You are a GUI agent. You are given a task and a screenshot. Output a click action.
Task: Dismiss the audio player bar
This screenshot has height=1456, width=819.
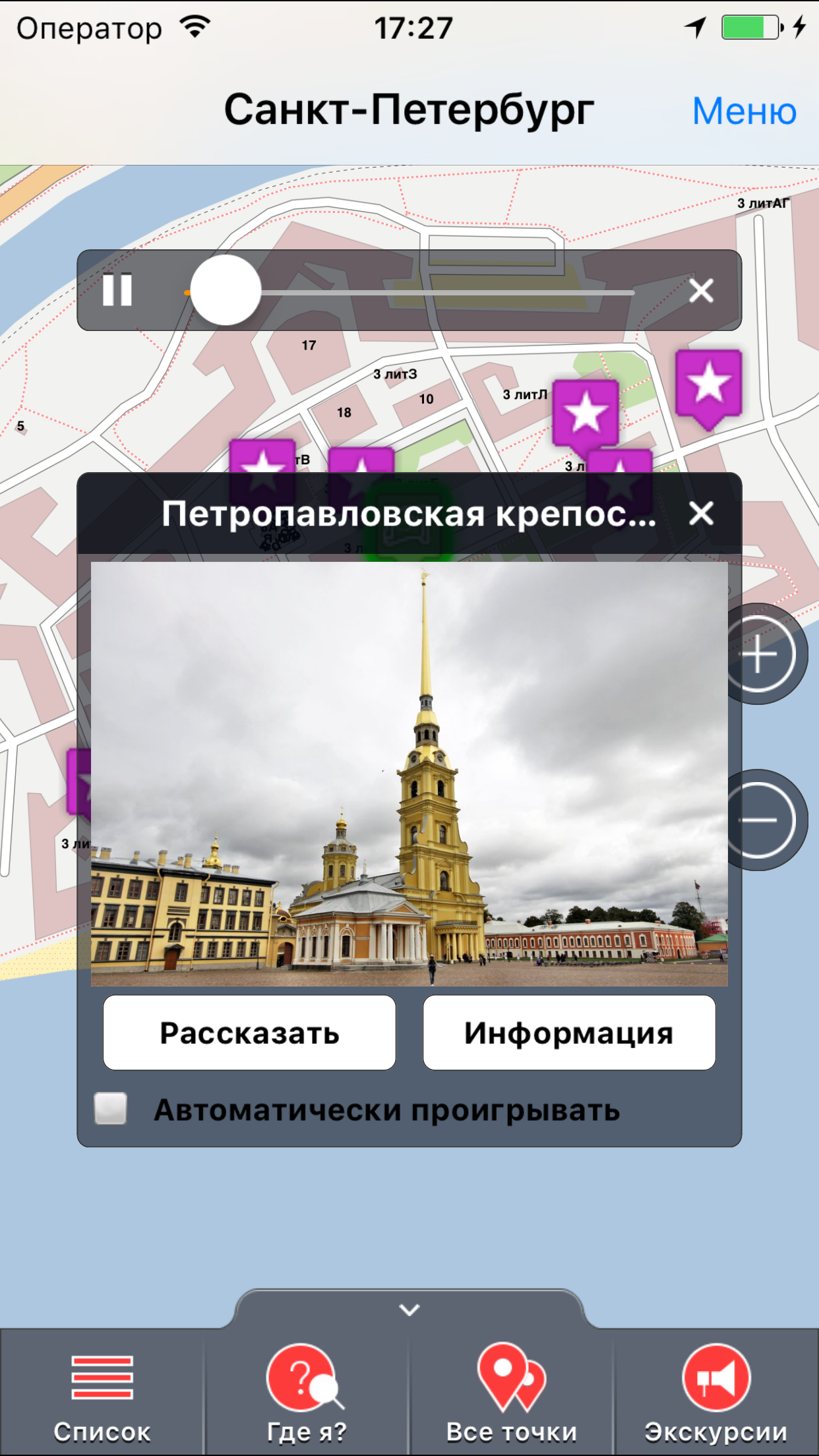coord(700,290)
